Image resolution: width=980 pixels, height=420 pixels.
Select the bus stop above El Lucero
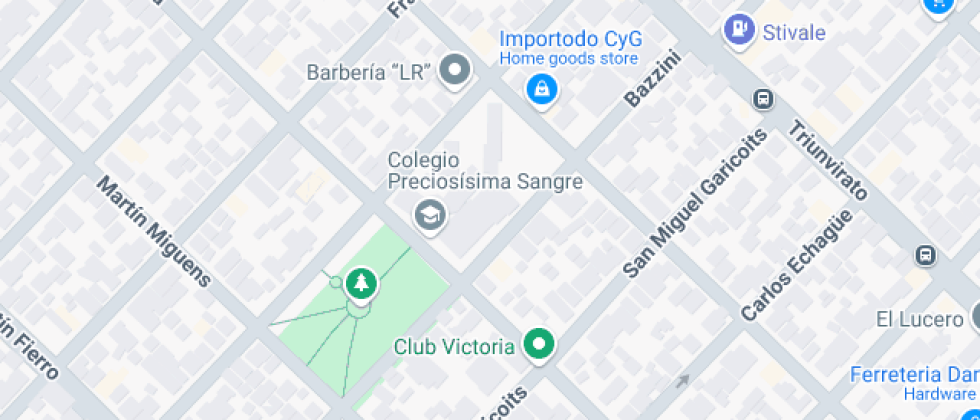coord(926,255)
